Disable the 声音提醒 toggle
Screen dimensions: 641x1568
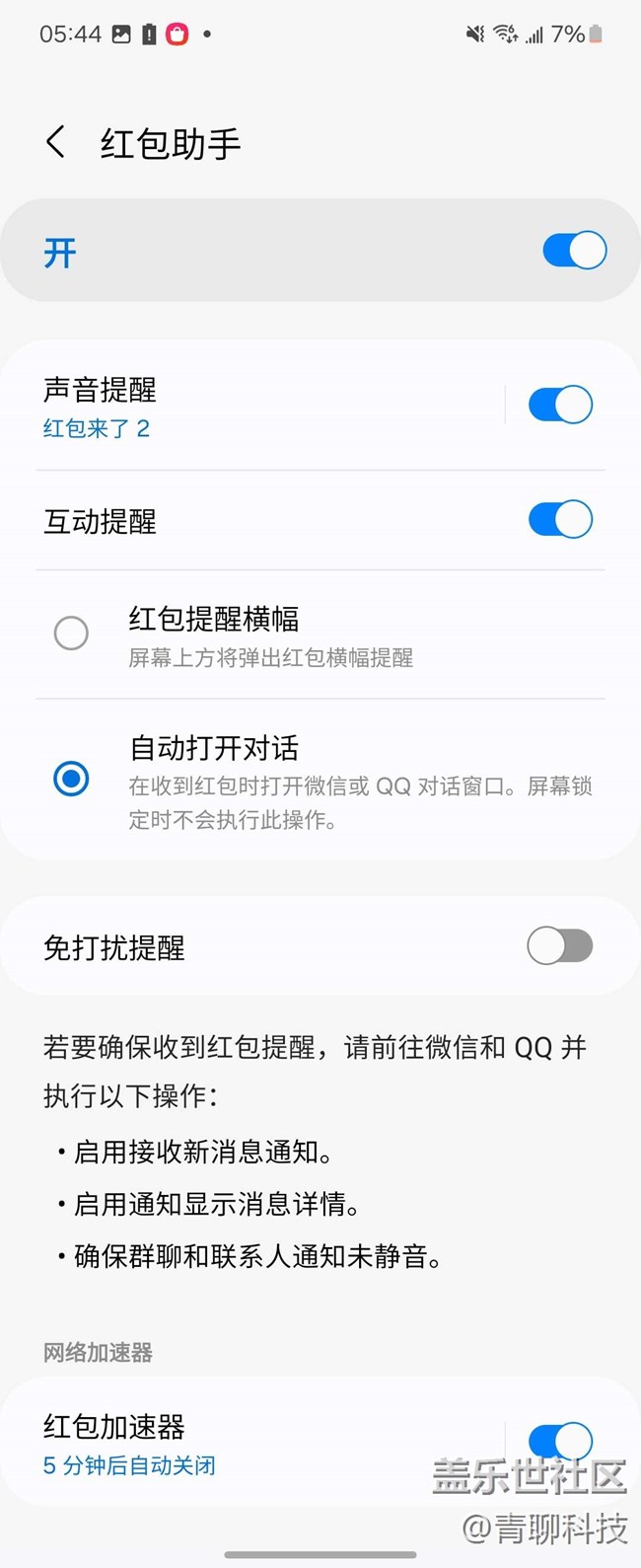560,405
